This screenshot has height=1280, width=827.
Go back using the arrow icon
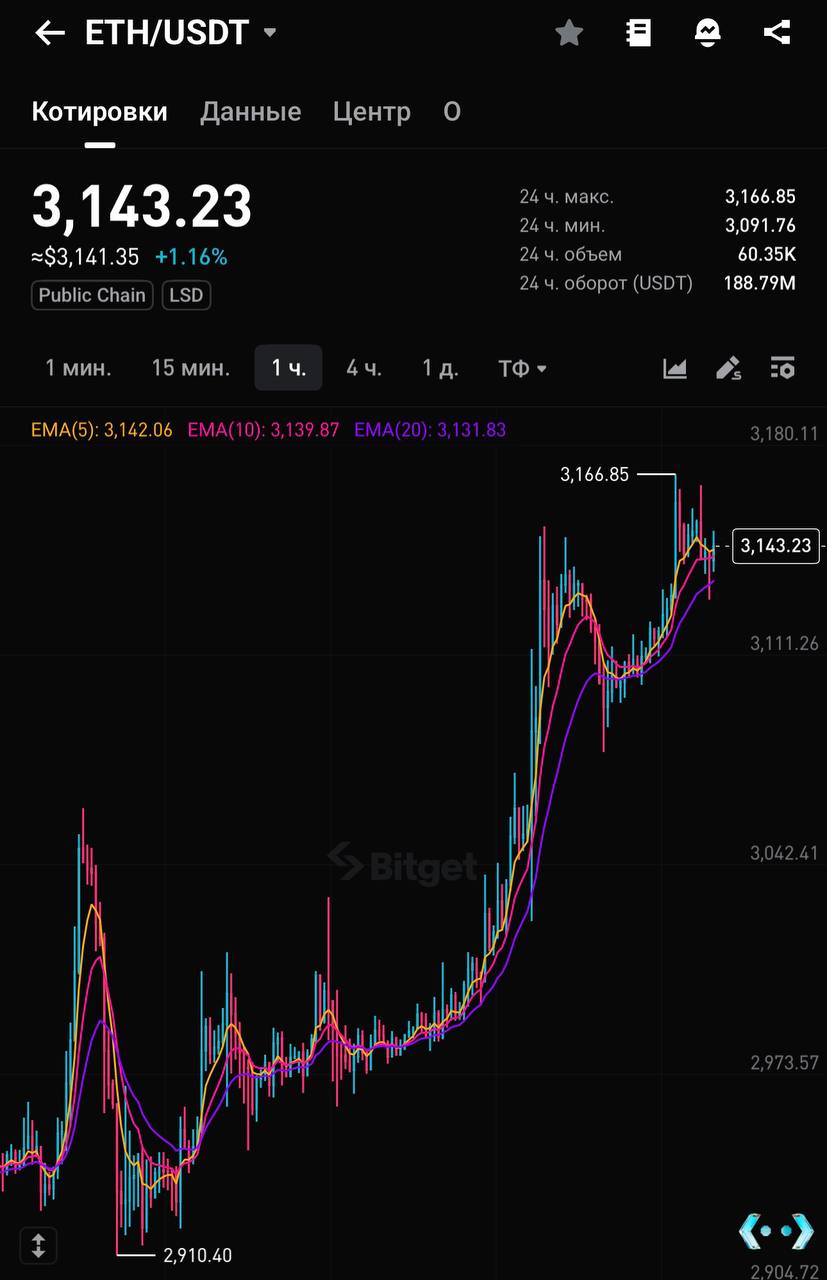[49, 33]
